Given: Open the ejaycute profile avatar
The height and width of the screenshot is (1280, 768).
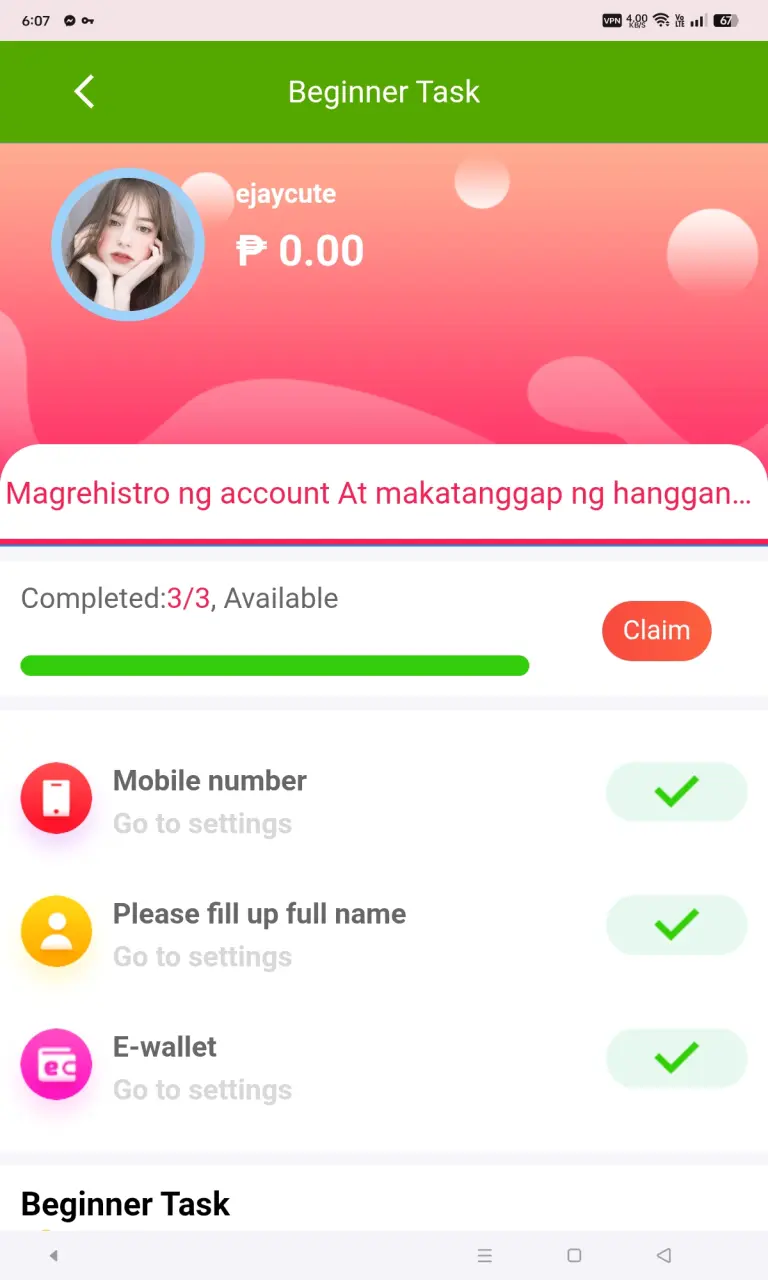Looking at the screenshot, I should pyautogui.click(x=128, y=245).
